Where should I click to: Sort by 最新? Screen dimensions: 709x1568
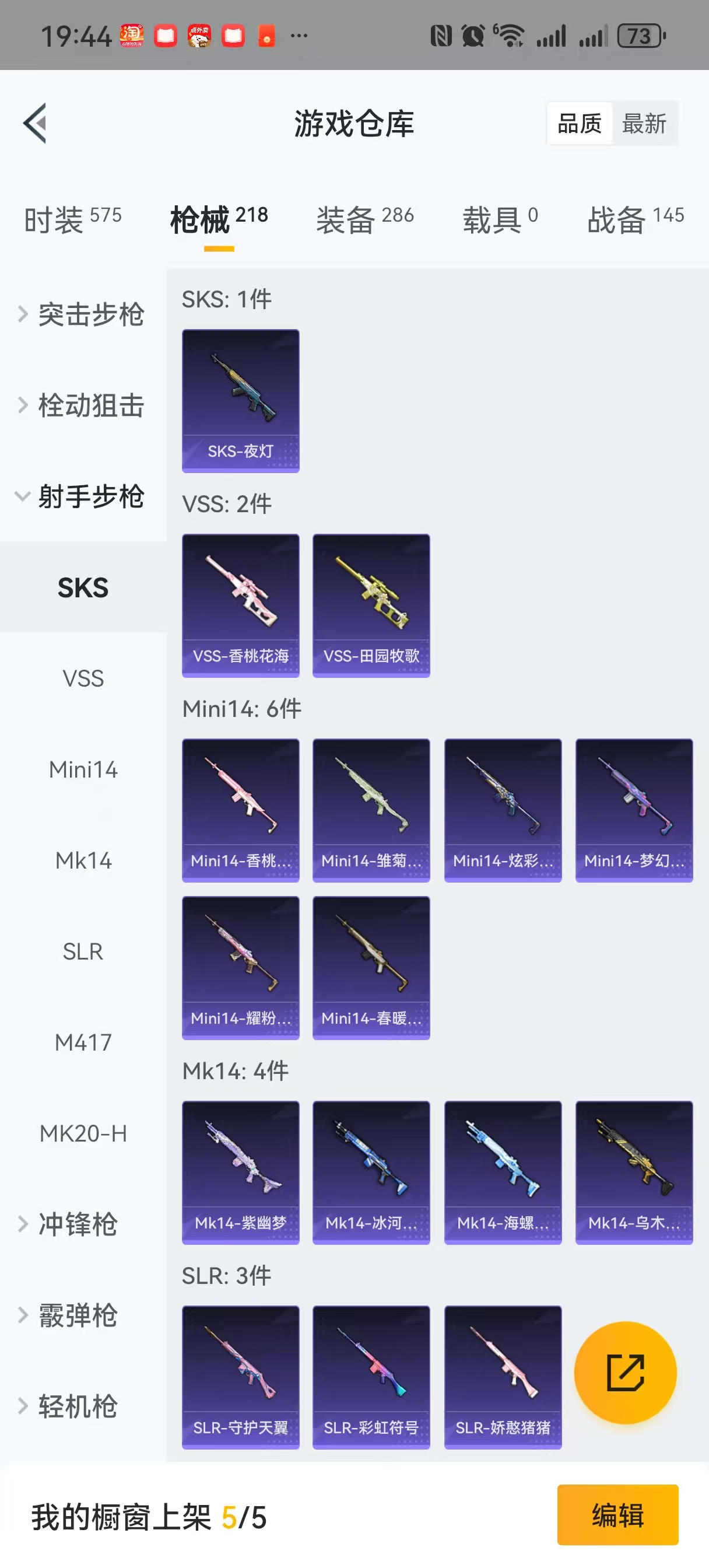[x=644, y=124]
